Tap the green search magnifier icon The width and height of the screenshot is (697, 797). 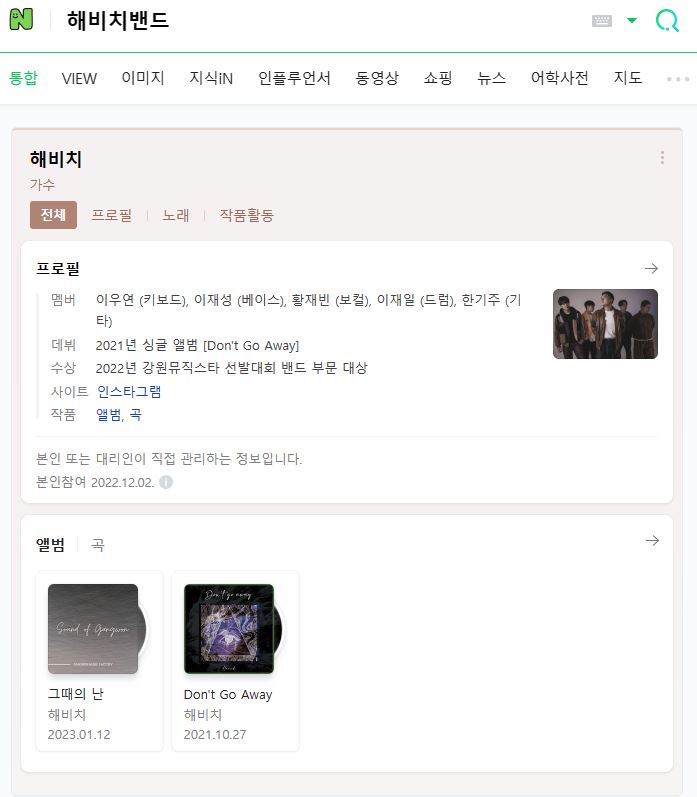(x=667, y=20)
